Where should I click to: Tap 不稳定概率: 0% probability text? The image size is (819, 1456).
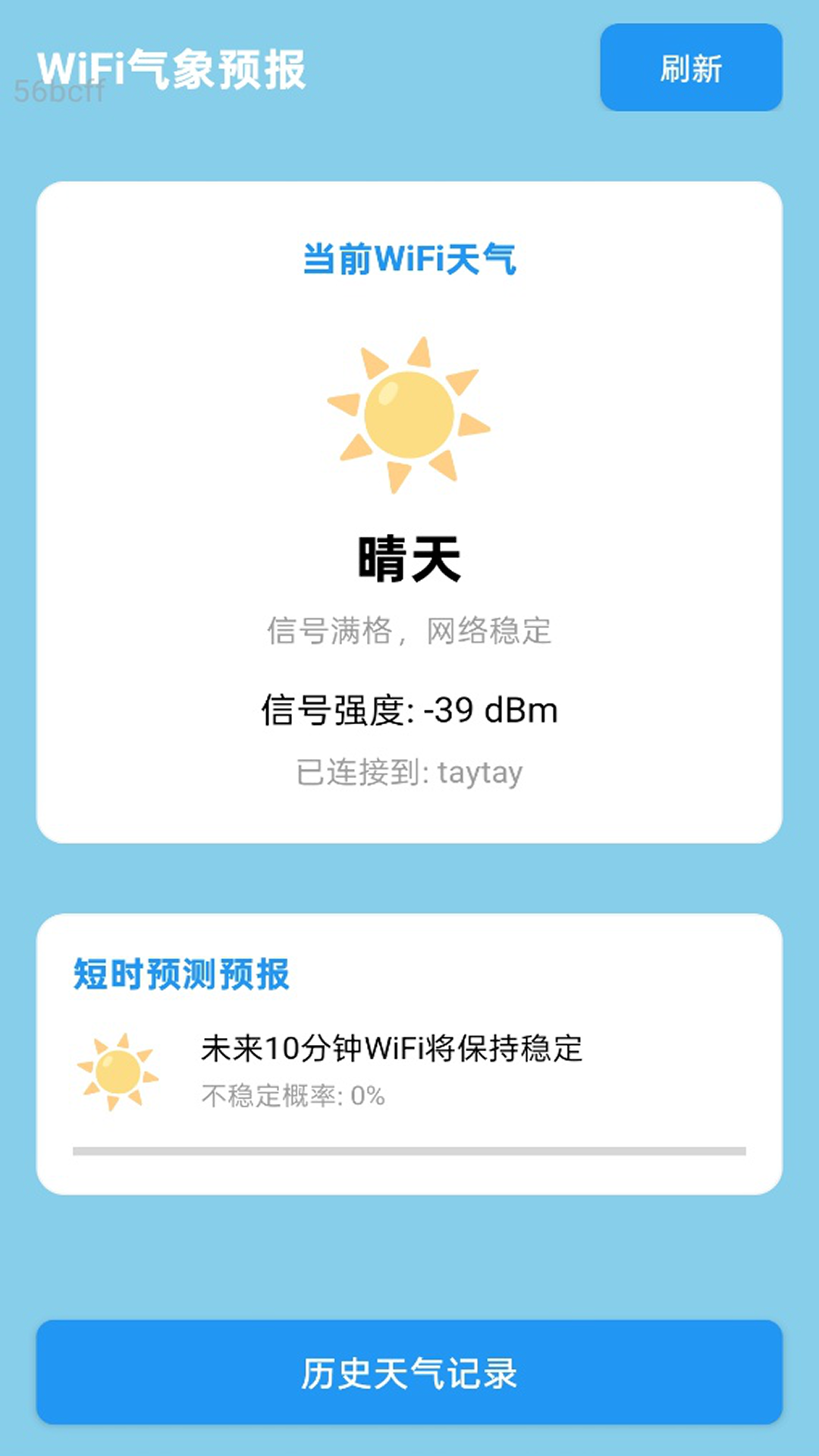pos(292,1095)
